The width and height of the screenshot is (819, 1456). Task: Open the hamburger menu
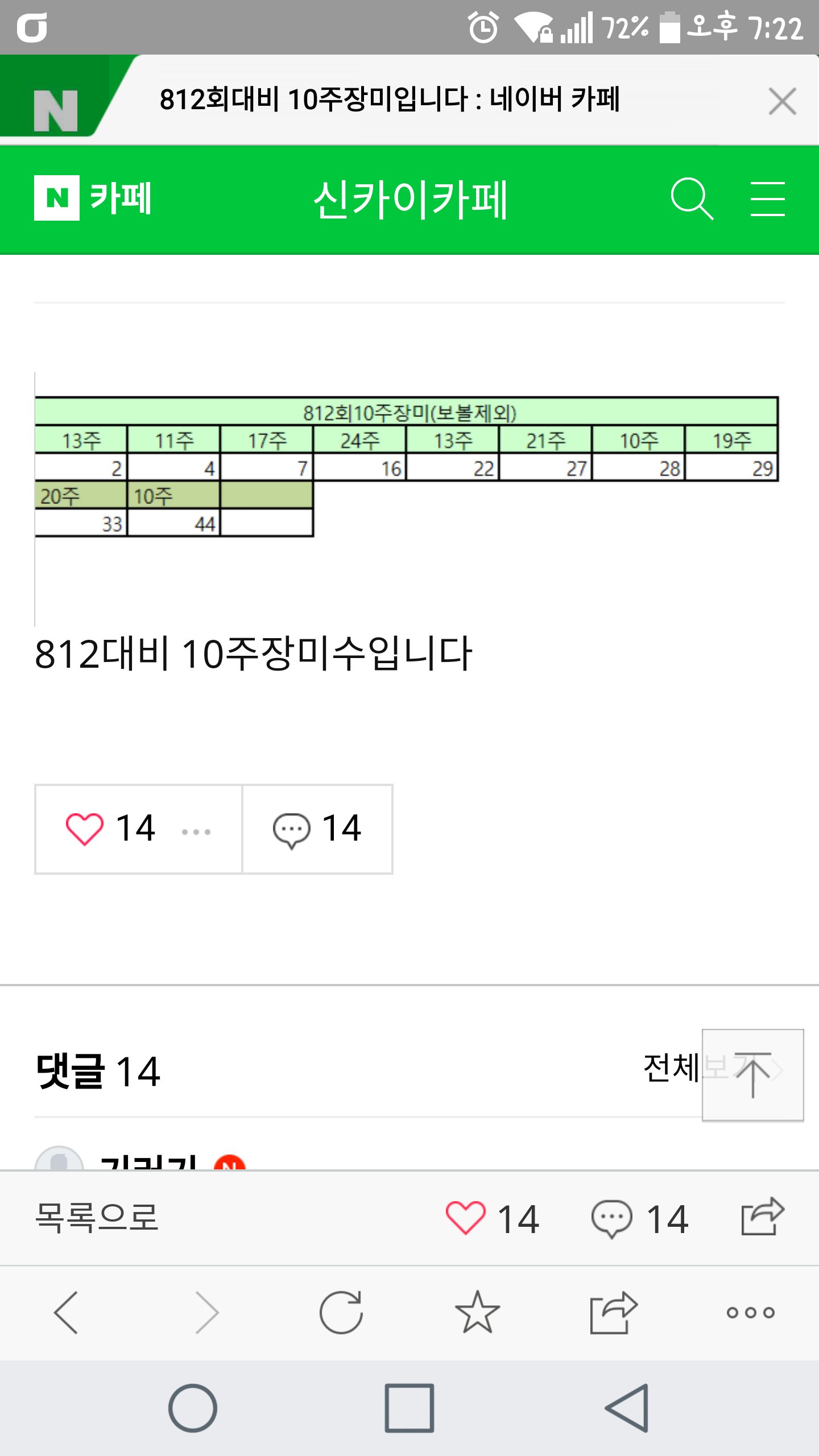tap(767, 198)
